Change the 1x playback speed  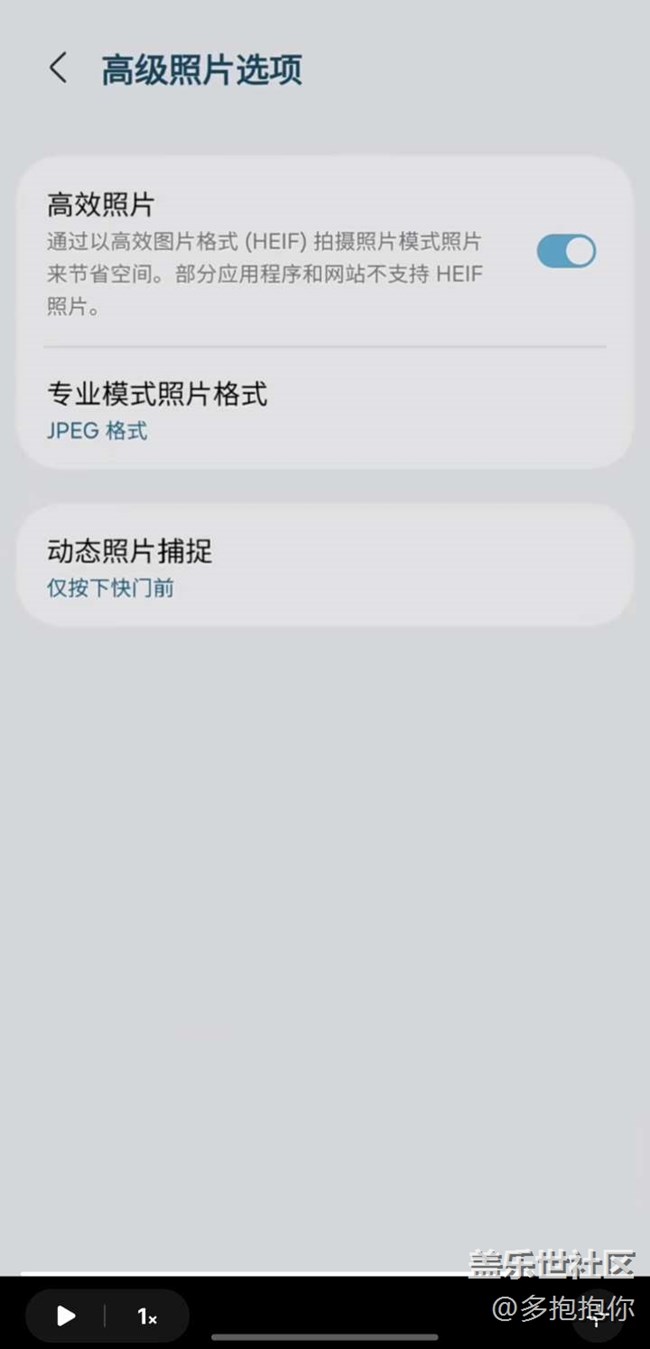(147, 1317)
